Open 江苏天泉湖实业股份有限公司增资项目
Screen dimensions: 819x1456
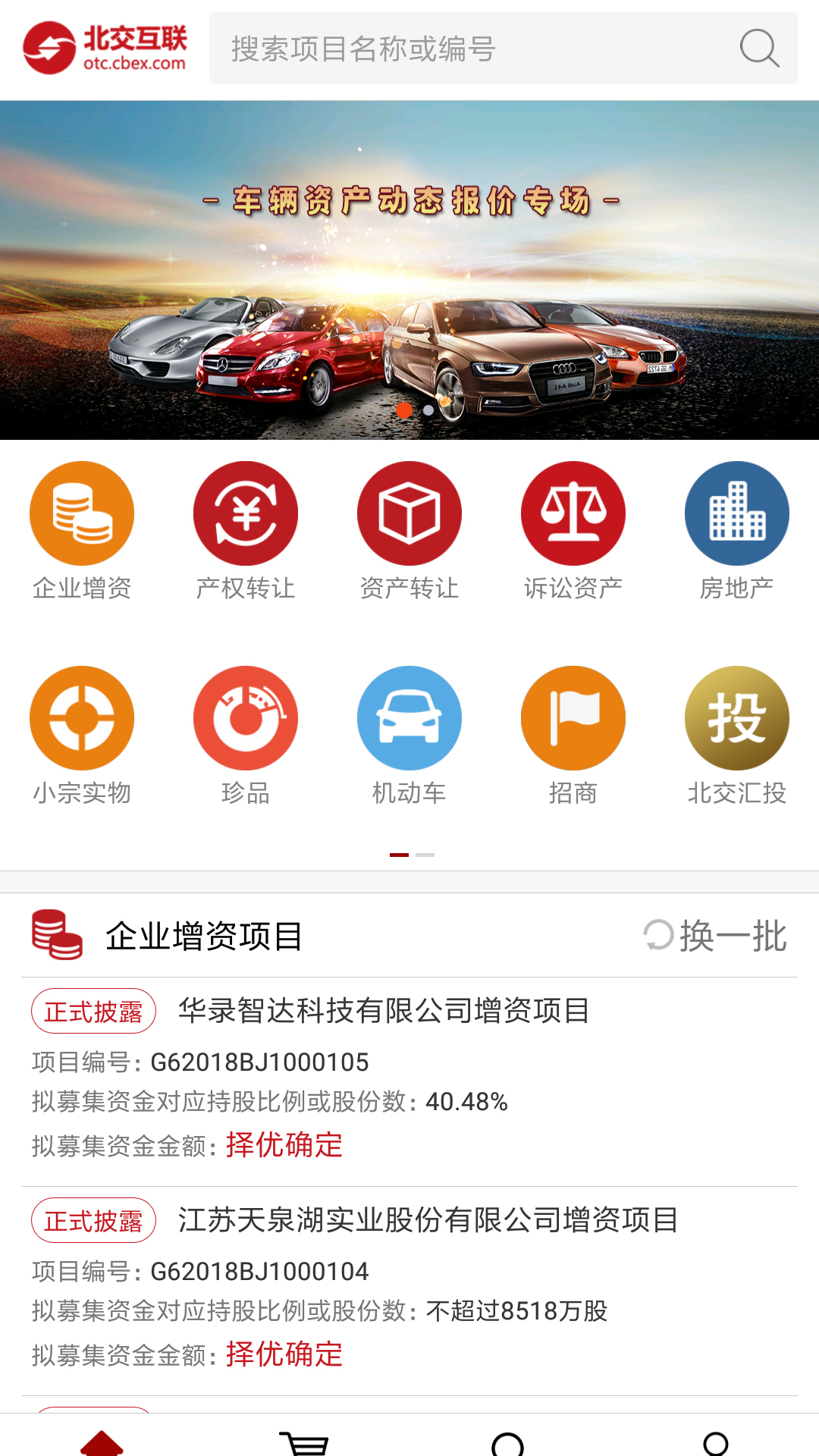click(x=428, y=1220)
